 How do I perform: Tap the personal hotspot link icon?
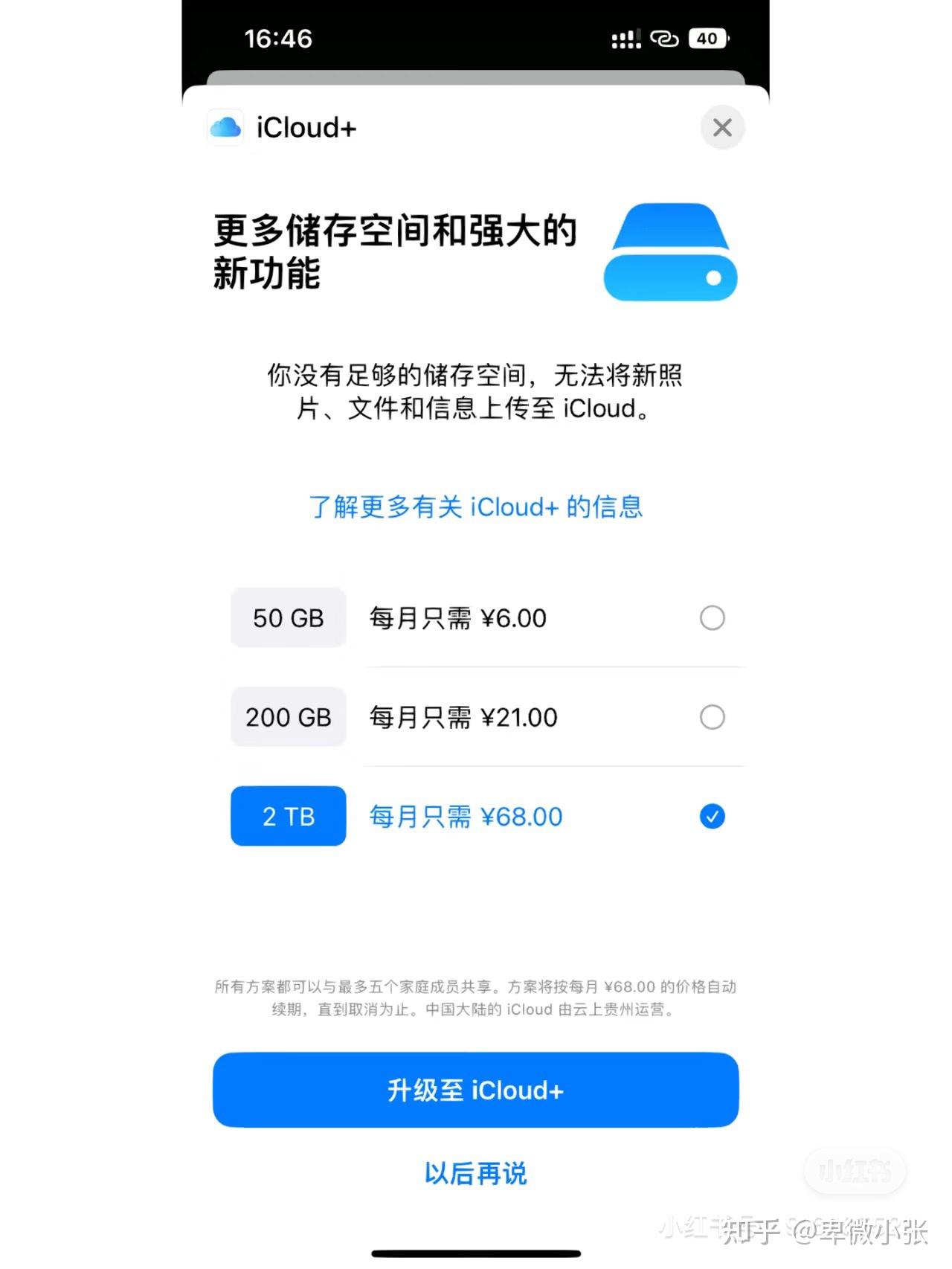point(666,38)
